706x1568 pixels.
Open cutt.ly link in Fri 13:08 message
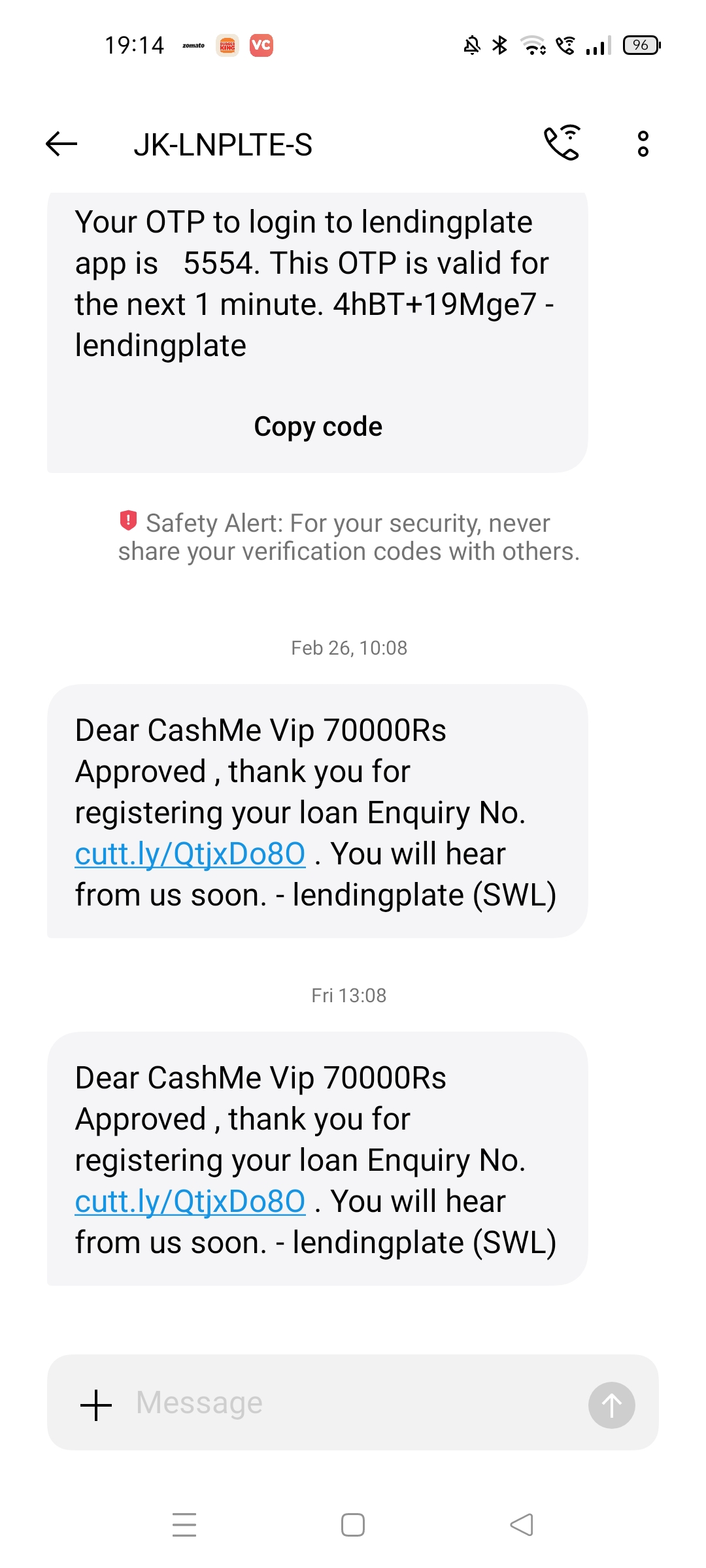[x=190, y=1201]
